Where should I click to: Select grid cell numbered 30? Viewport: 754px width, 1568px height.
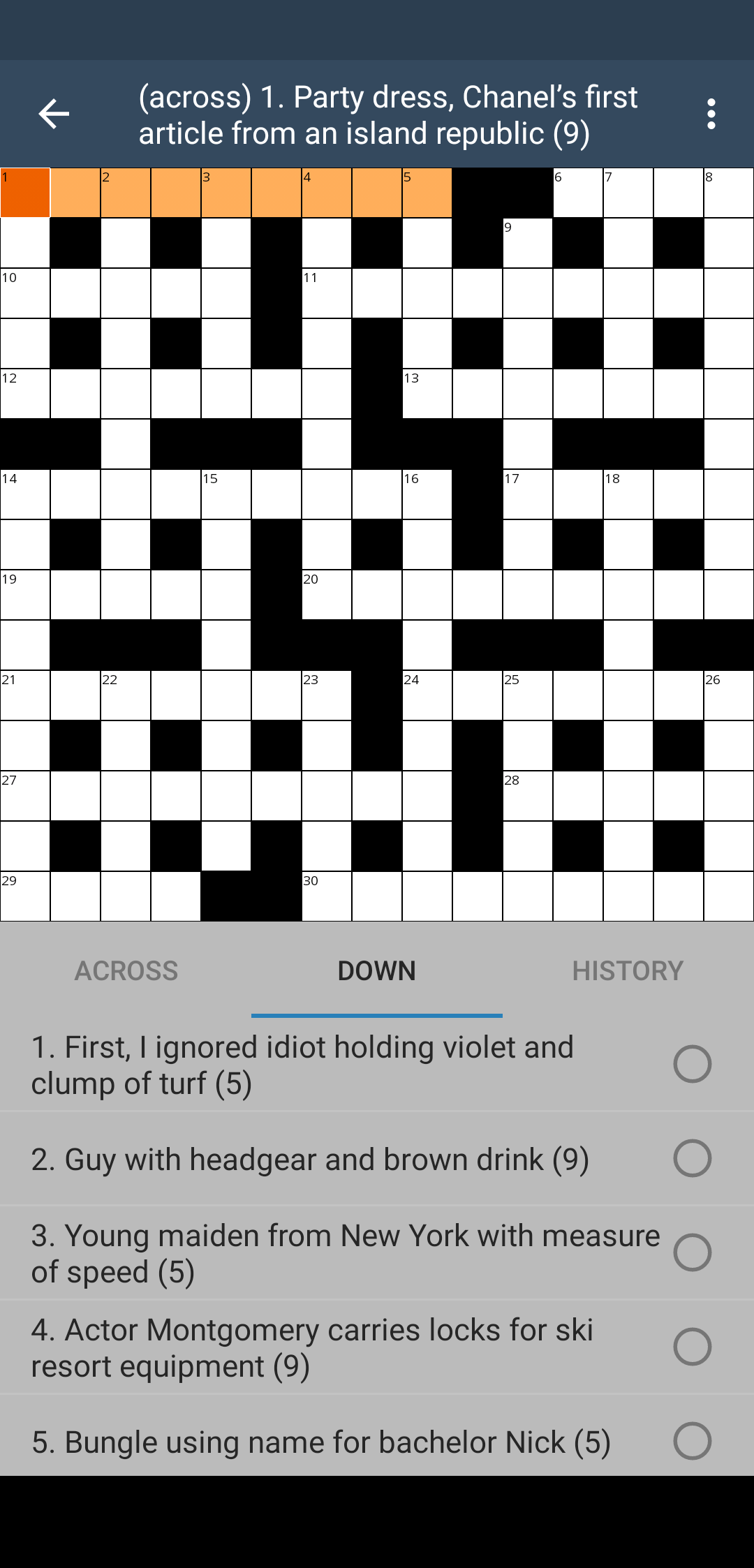coord(327,896)
